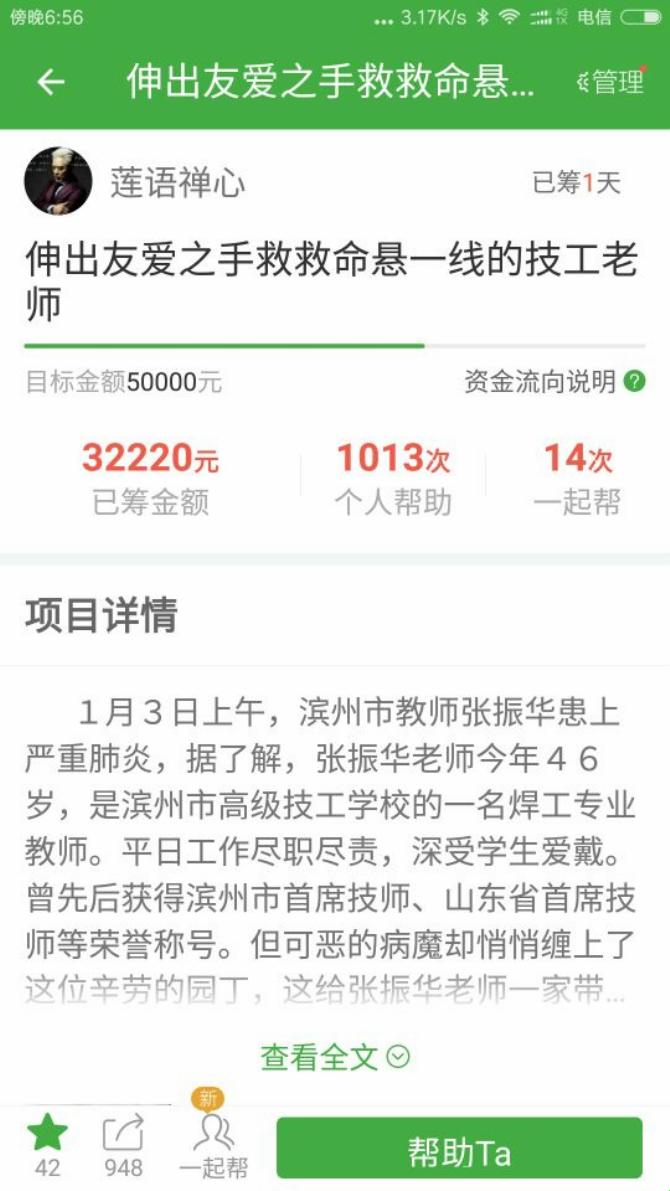Open the 管理 menu in the header
670x1191 pixels.
[612, 82]
